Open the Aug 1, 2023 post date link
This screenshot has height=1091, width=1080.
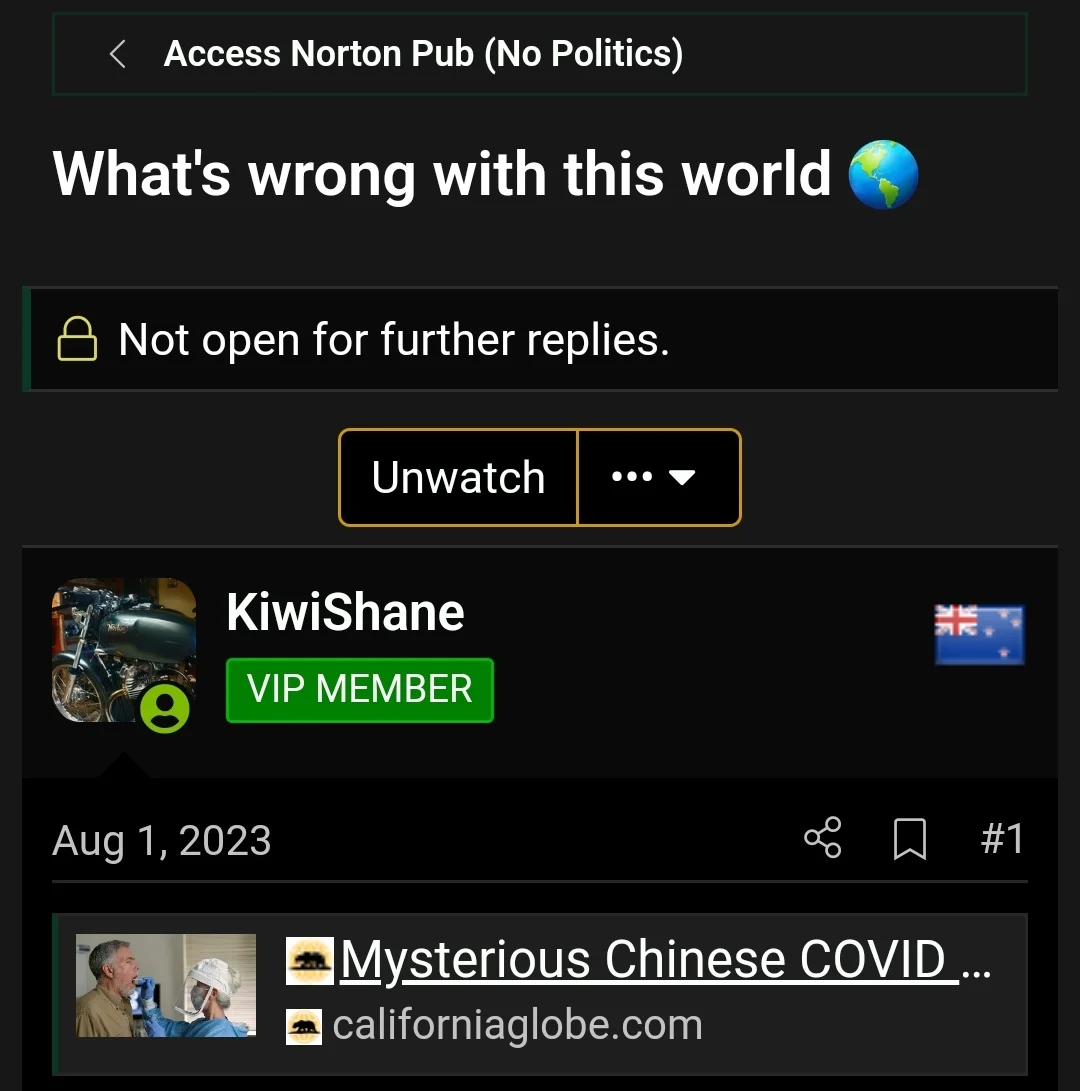[162, 840]
